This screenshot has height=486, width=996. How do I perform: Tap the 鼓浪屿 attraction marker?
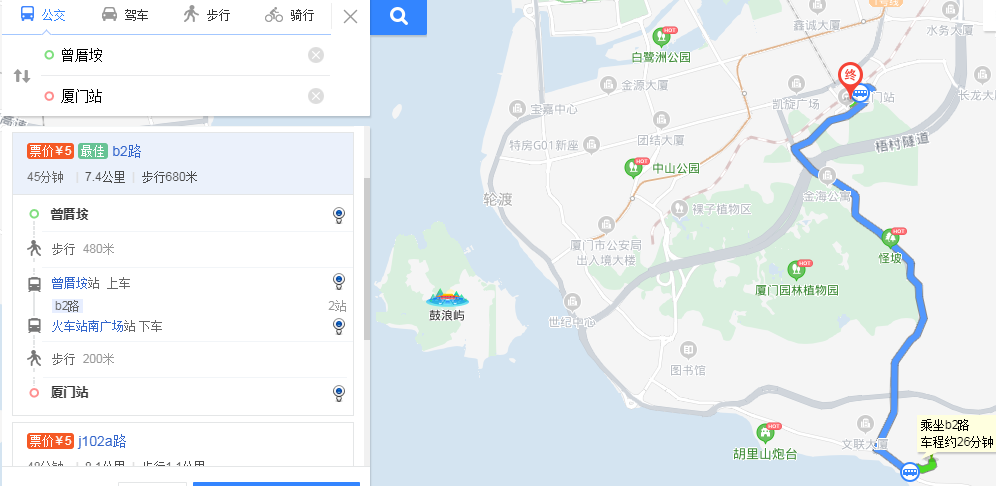coord(447,300)
